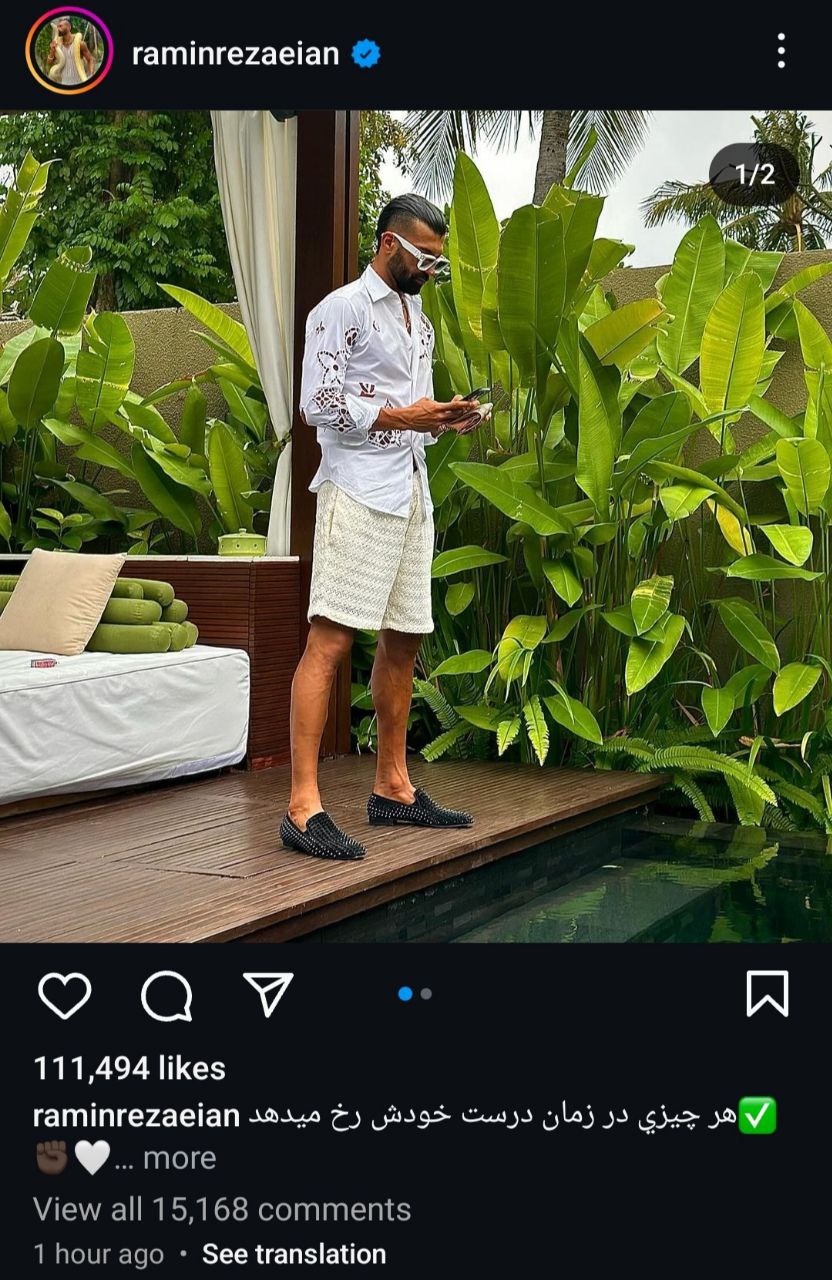
Task: Tap raminrezaeian username in the caption
Action: (x=136, y=1116)
